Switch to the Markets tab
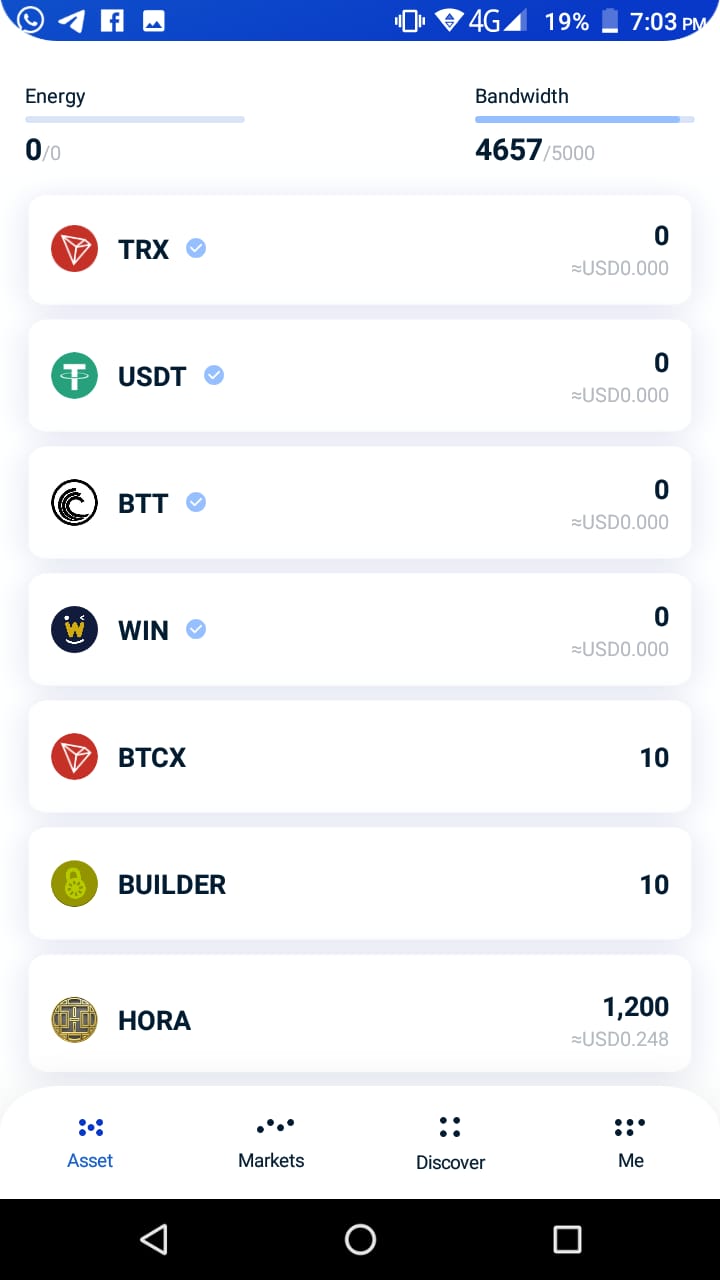The image size is (720, 1280). 271,1143
